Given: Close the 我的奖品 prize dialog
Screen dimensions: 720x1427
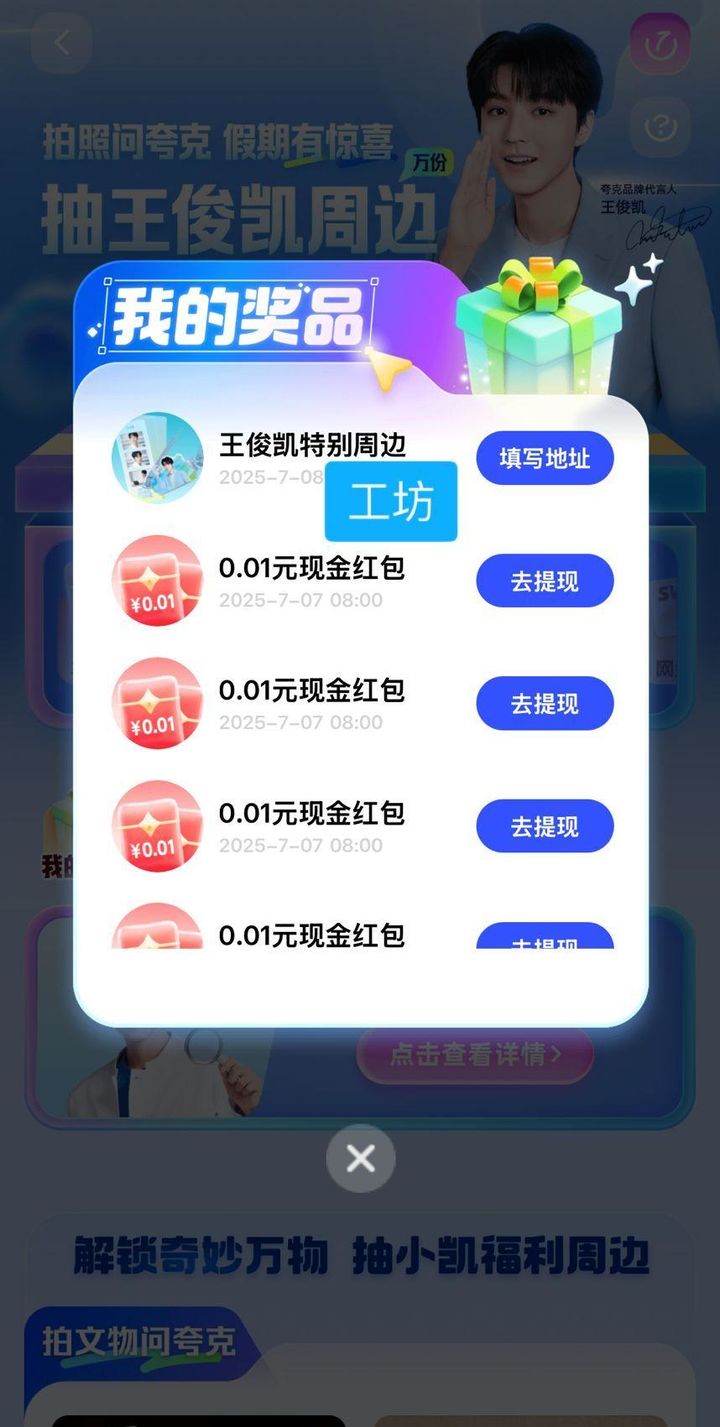Looking at the screenshot, I should [360, 1158].
